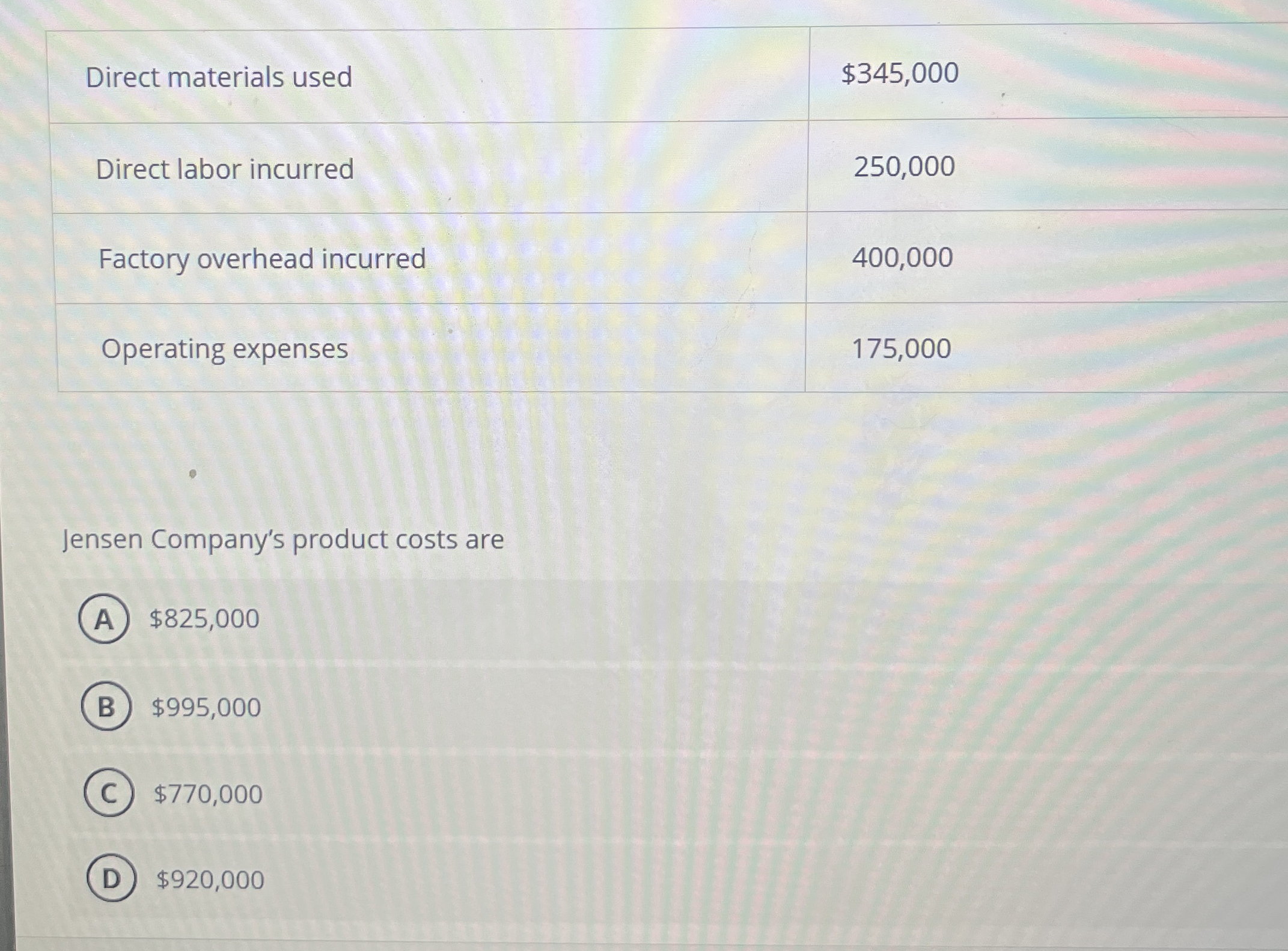The height and width of the screenshot is (951, 1288).
Task: Select answer A $825,000
Action: tap(103, 619)
